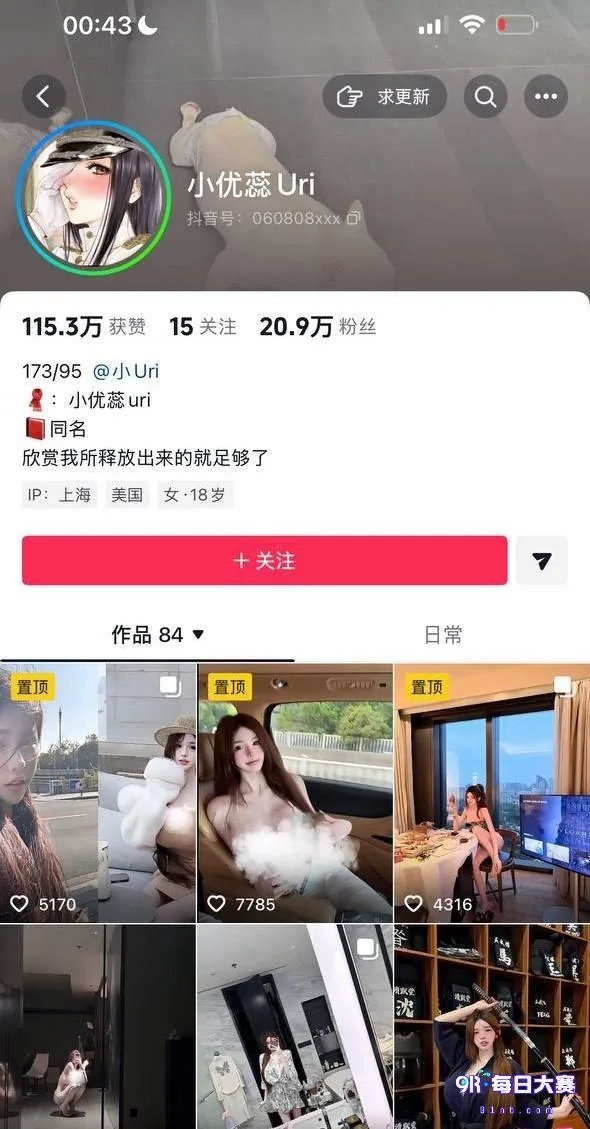This screenshot has width=590, height=1129.
Task: Open the video with the sword and bookshelves
Action: coord(492,1027)
